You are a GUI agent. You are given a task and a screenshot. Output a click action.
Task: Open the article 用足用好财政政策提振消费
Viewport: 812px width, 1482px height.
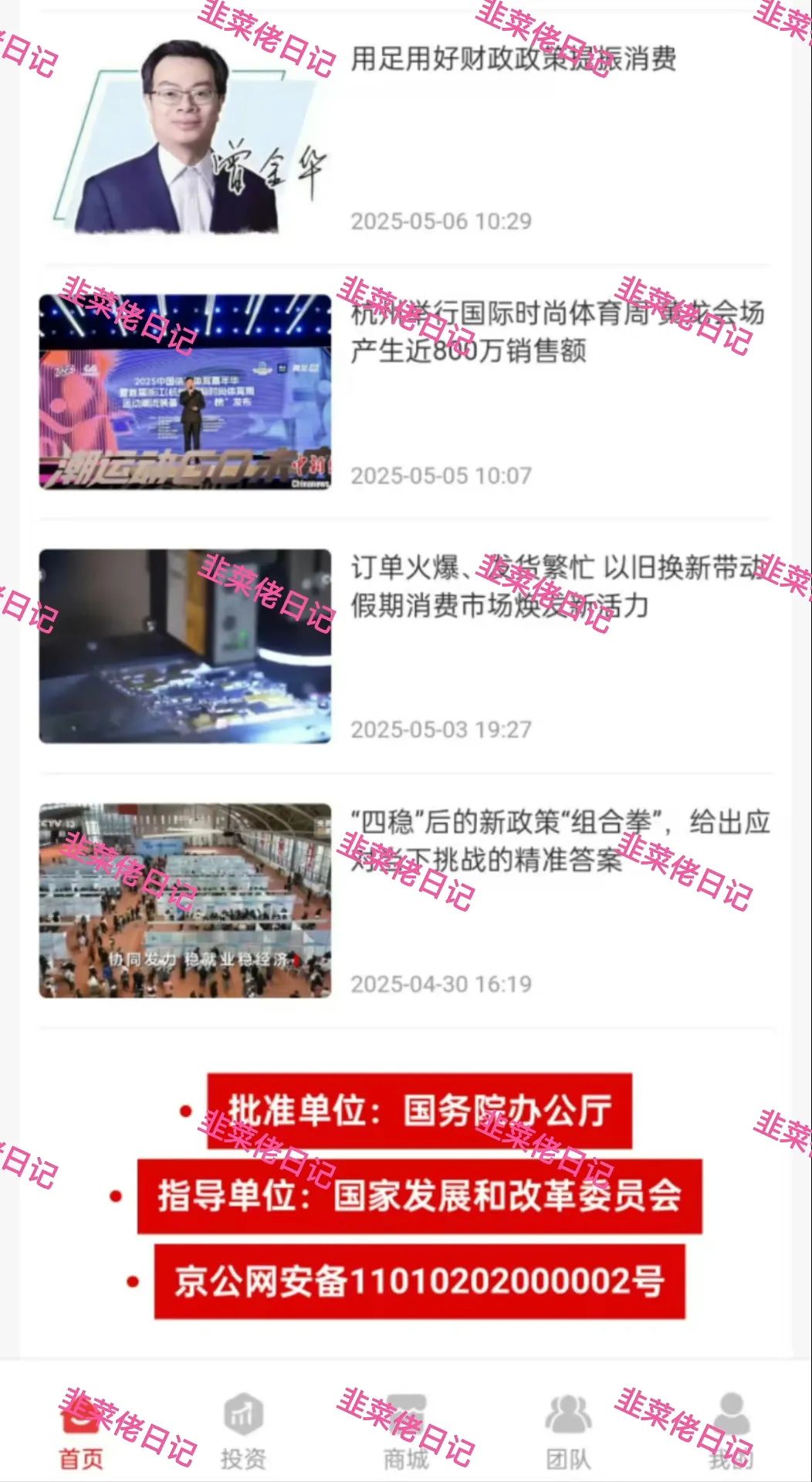click(x=513, y=60)
